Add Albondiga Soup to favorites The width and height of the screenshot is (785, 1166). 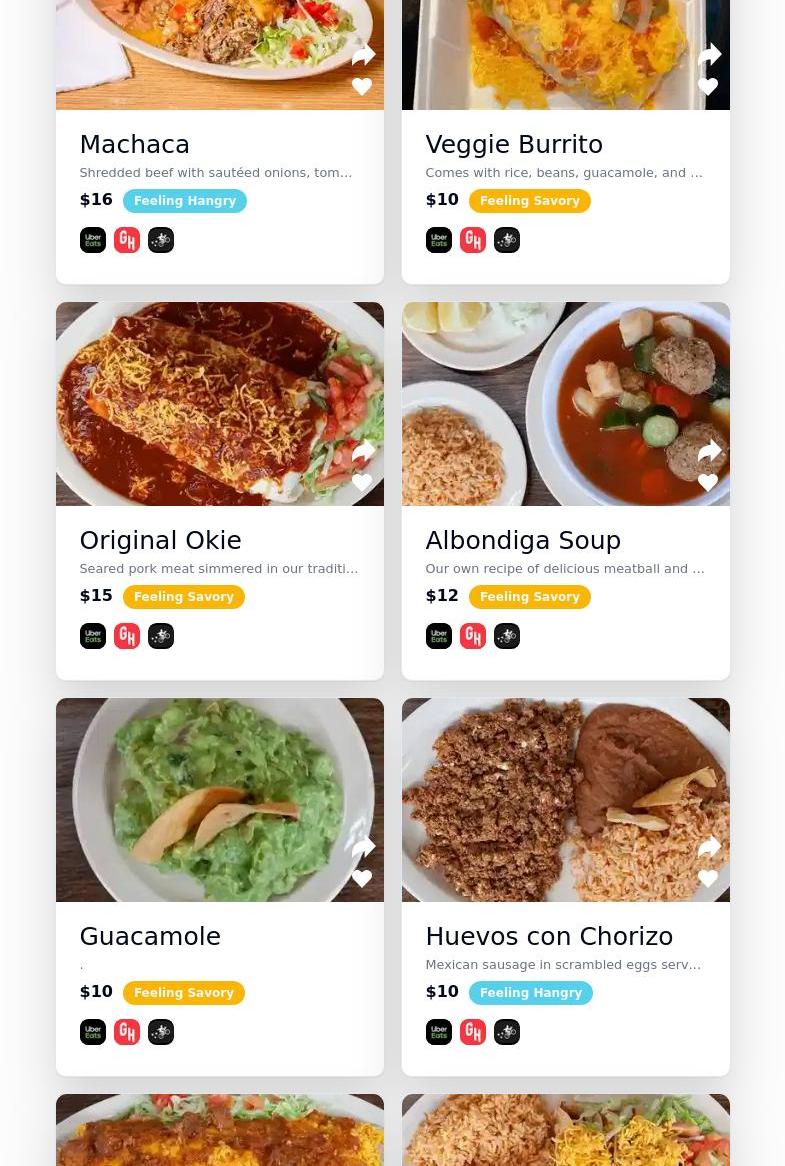tap(708, 483)
